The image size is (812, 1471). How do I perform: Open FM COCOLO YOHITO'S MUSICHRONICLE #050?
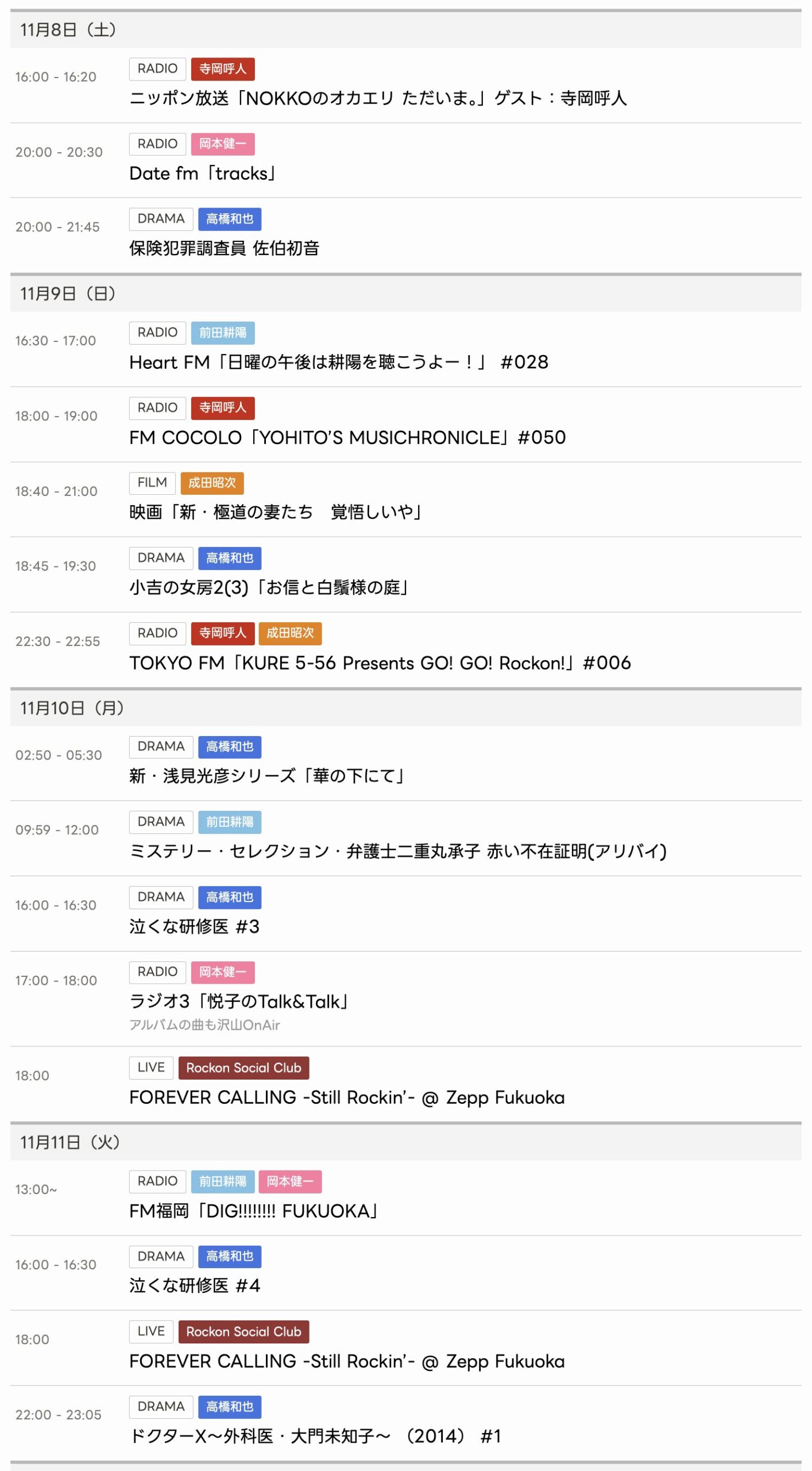click(x=347, y=438)
